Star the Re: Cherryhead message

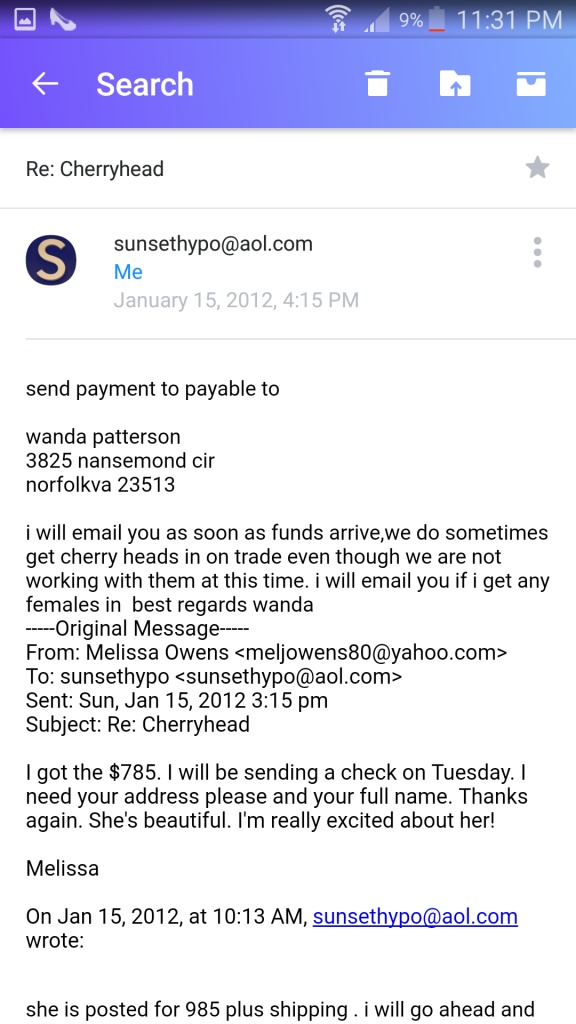click(537, 168)
